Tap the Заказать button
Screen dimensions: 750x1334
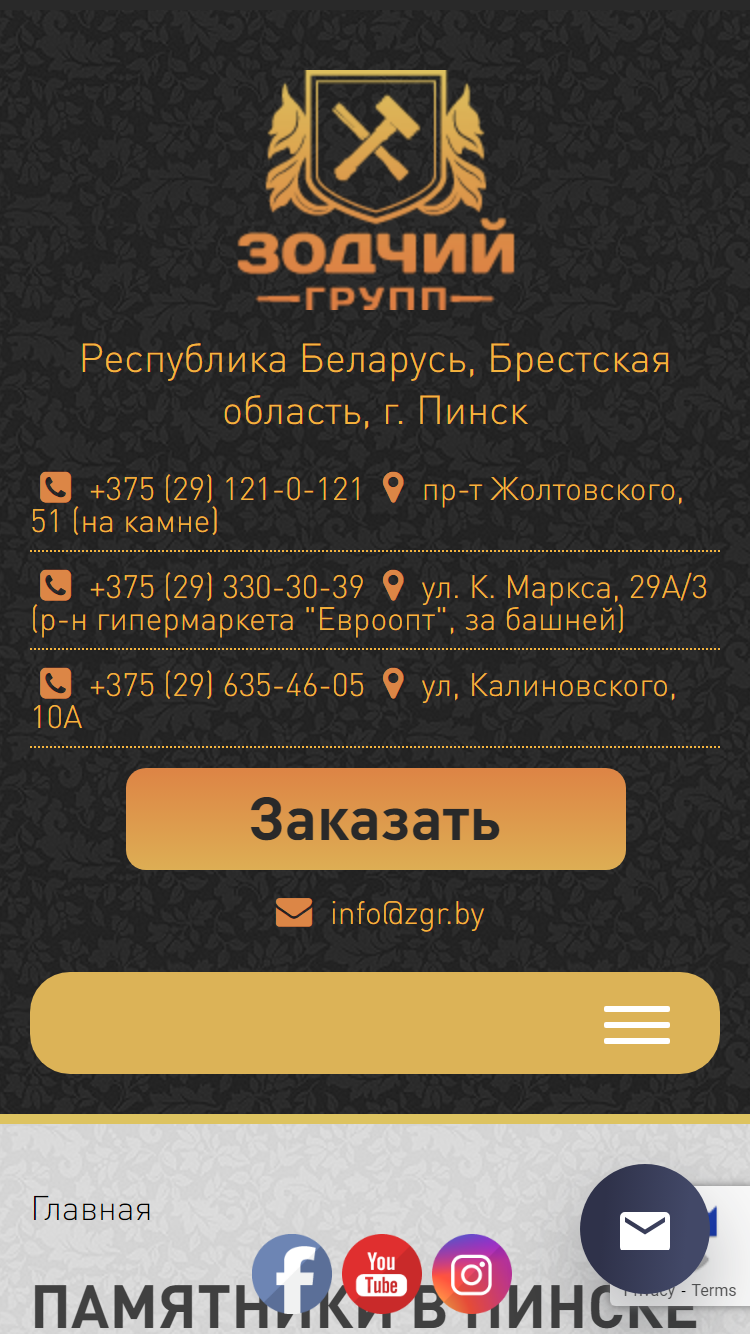[375, 819]
